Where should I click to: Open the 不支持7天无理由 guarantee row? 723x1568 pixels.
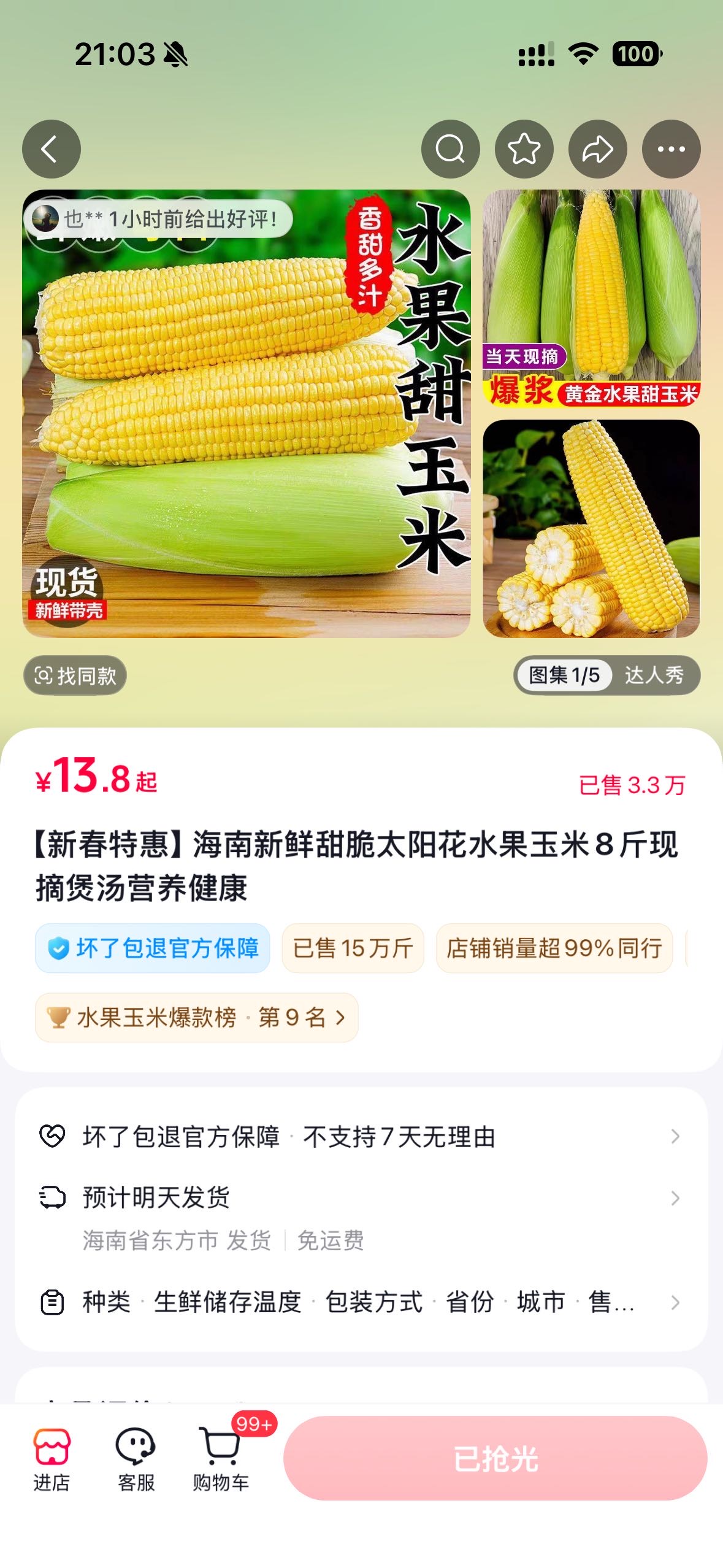tap(361, 1137)
